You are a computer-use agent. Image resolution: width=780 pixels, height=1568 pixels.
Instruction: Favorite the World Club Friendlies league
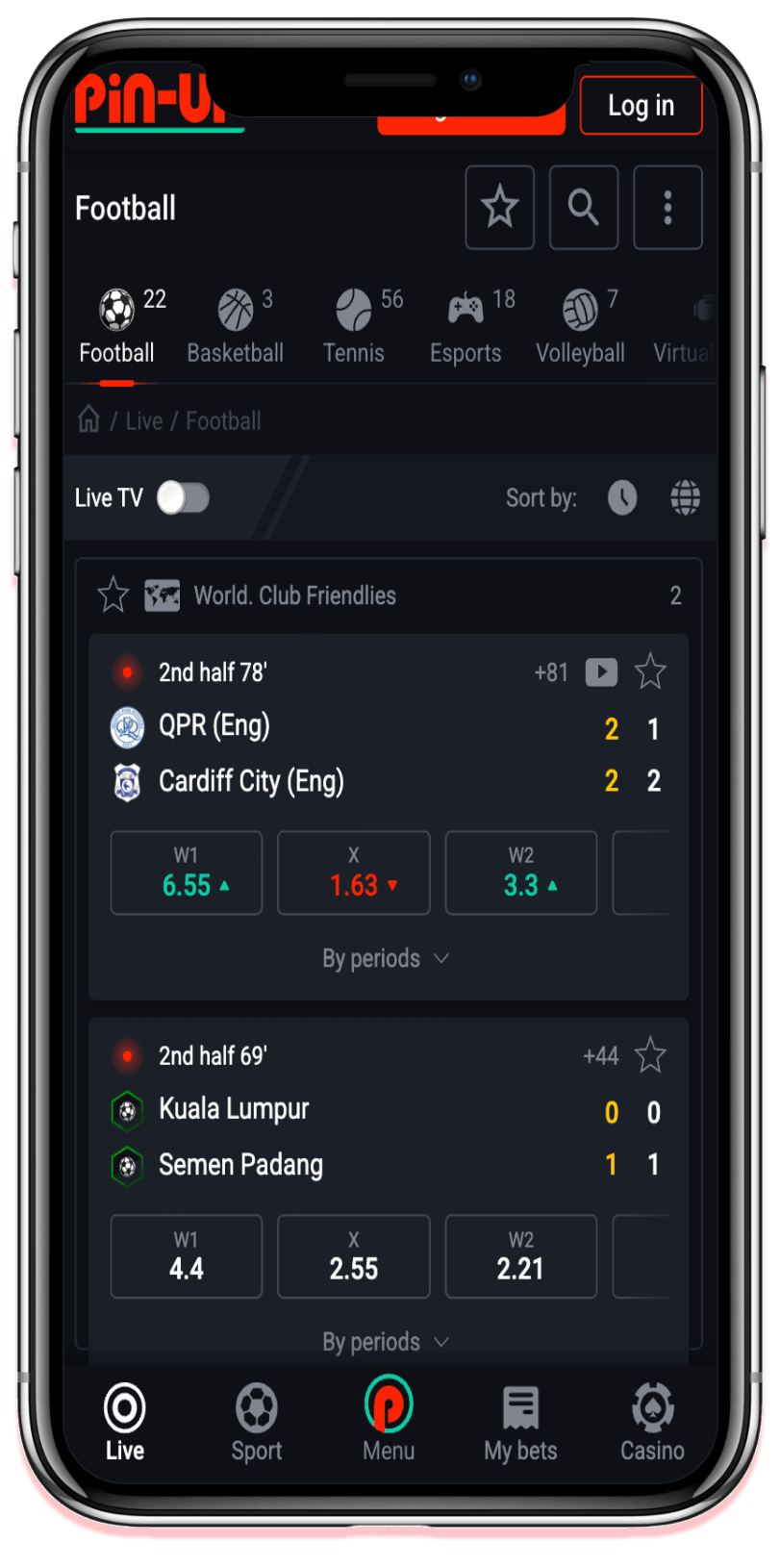(113, 595)
